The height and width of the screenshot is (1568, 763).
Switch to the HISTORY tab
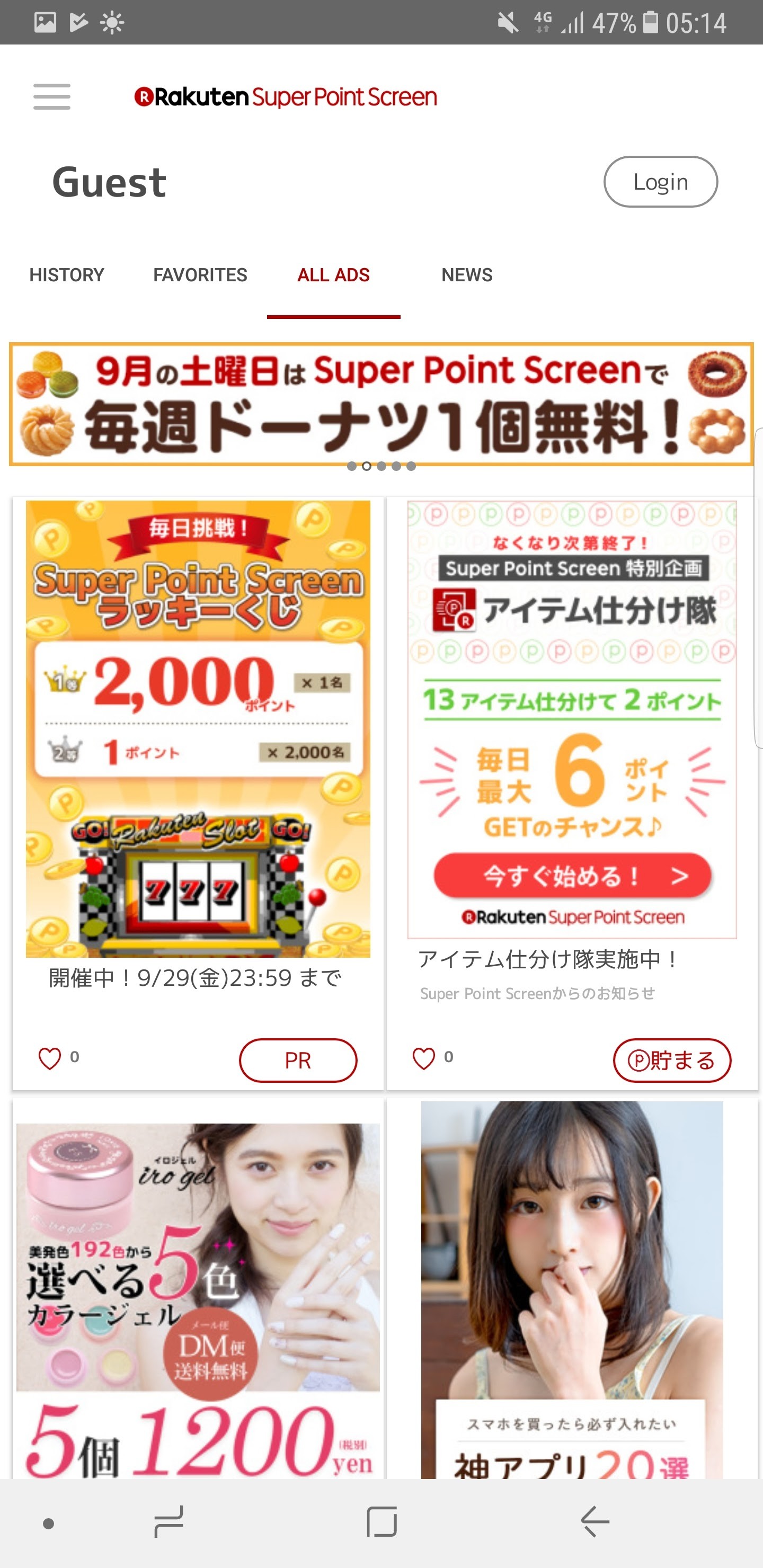coord(67,275)
